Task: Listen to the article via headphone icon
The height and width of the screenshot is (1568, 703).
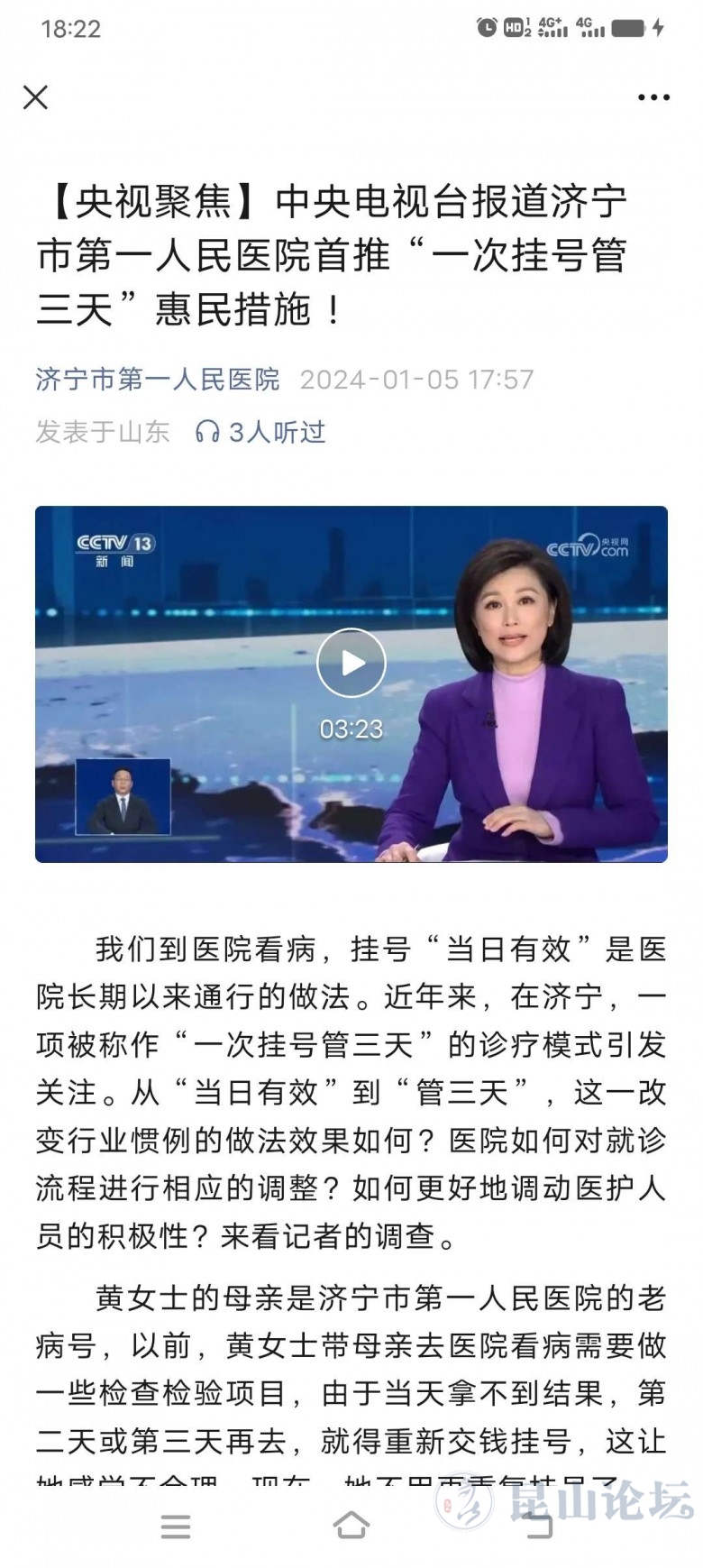Action: coord(208,433)
